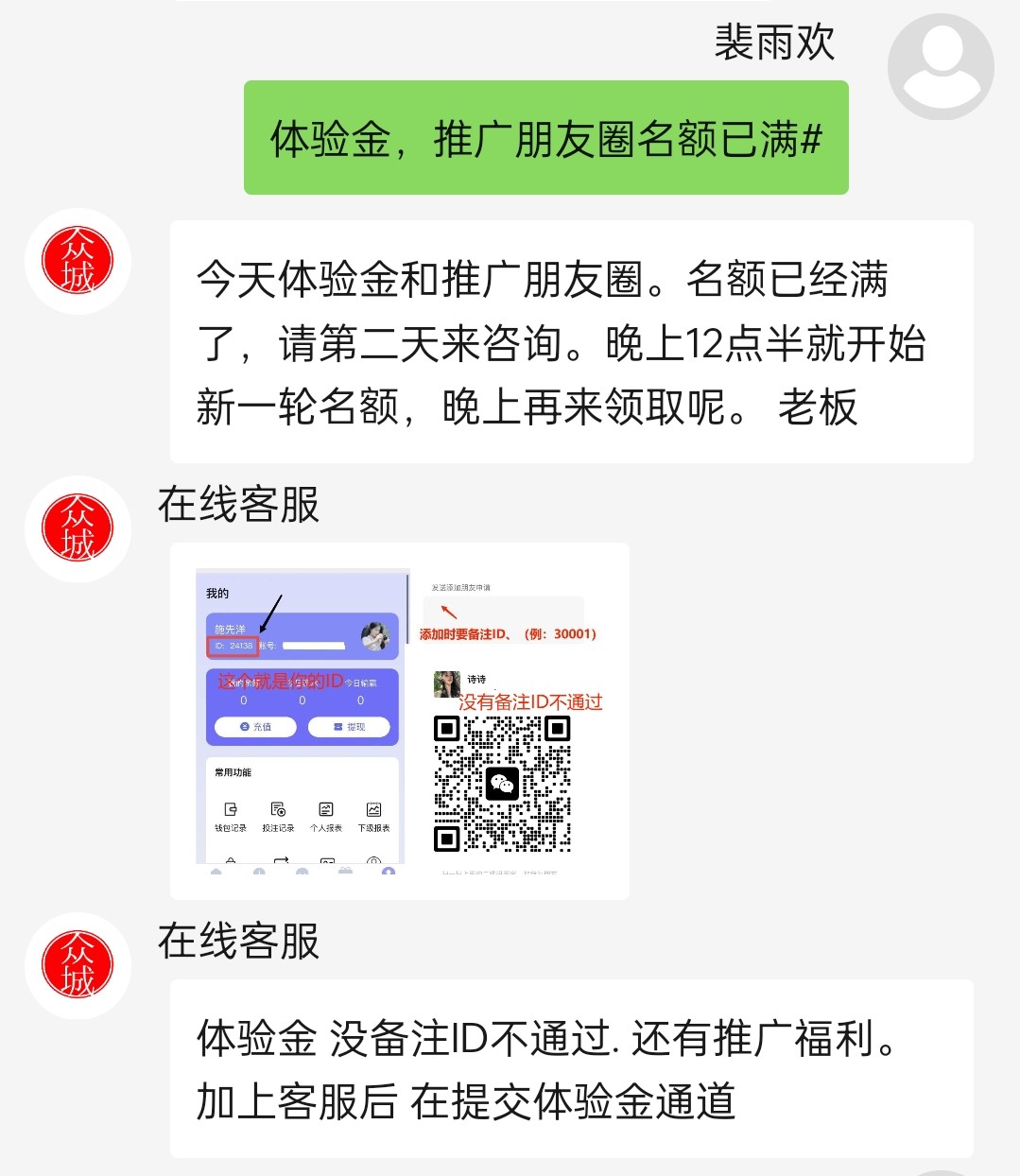This screenshot has height=1176, width=1020.
Task: Open the image message with QR code
Action: point(399,720)
